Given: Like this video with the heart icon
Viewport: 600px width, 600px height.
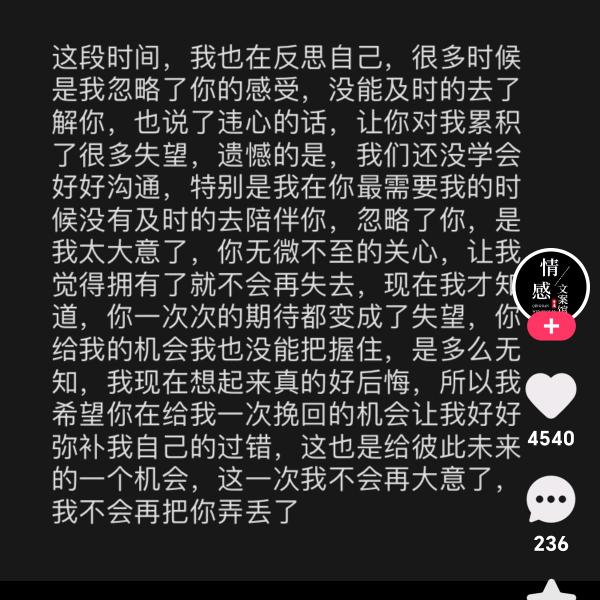Looking at the screenshot, I should [x=551, y=396].
